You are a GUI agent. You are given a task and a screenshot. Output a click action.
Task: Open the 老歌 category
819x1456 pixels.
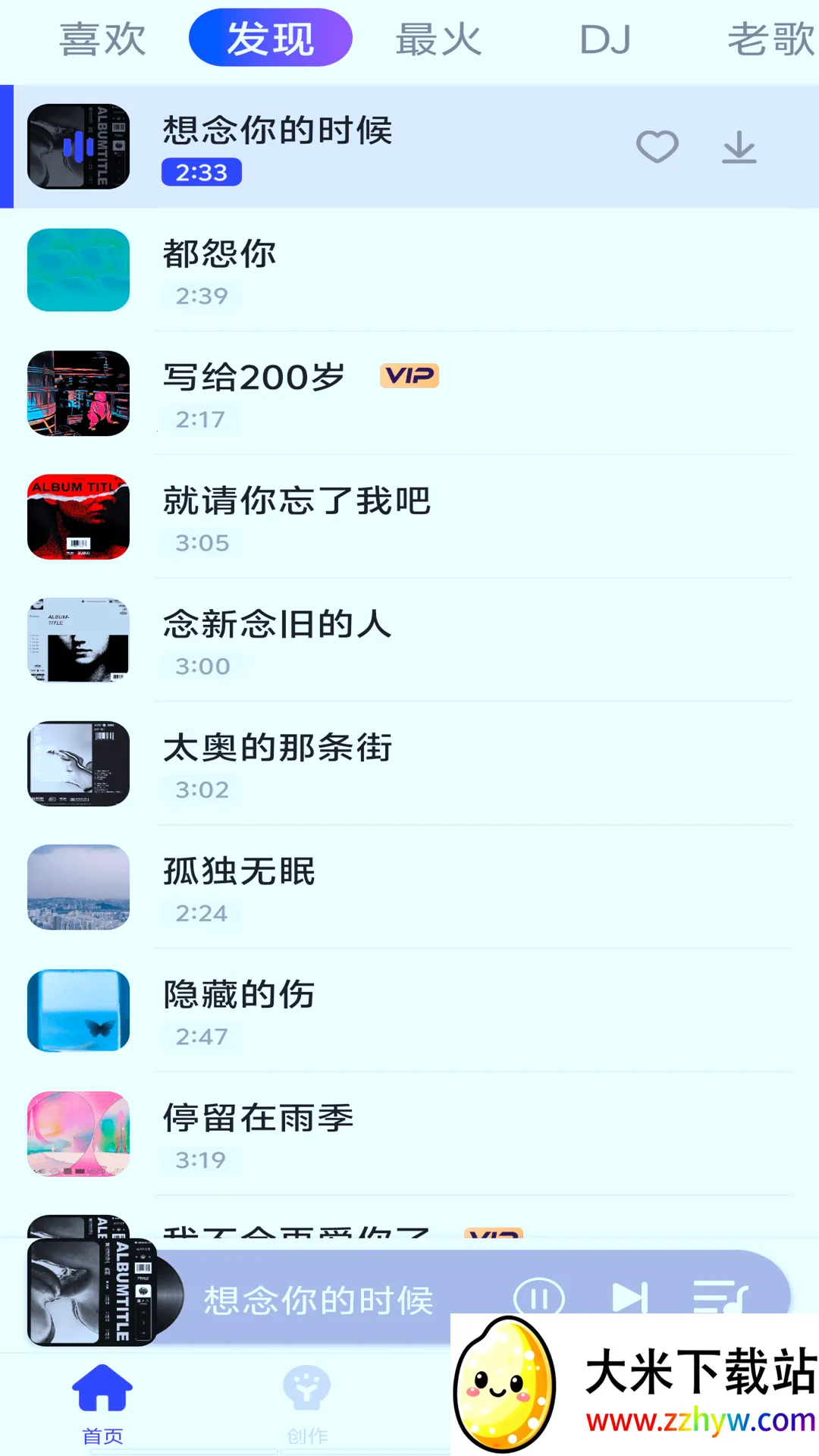pyautogui.click(x=770, y=39)
